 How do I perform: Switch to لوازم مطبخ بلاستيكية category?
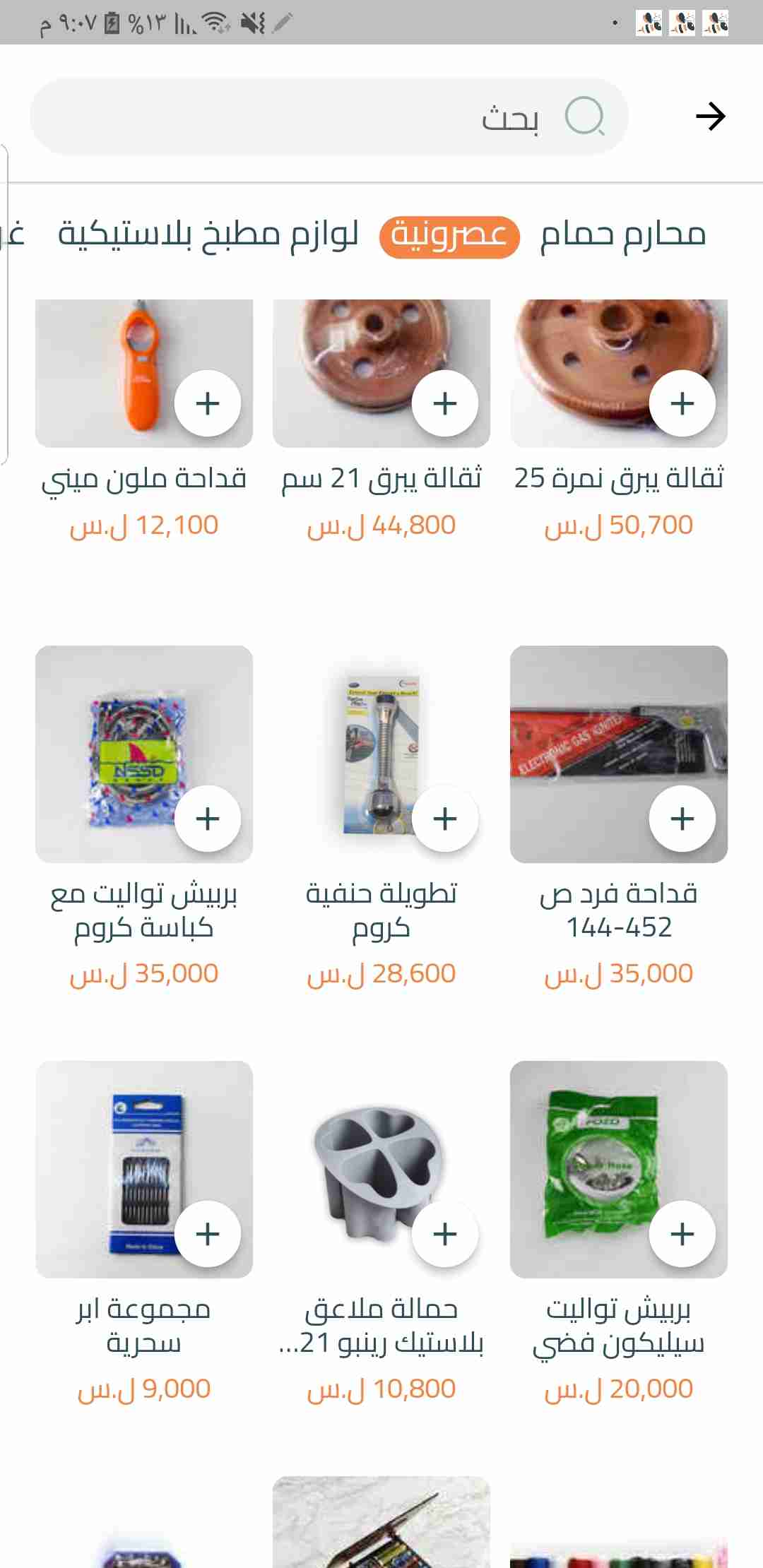tap(208, 234)
